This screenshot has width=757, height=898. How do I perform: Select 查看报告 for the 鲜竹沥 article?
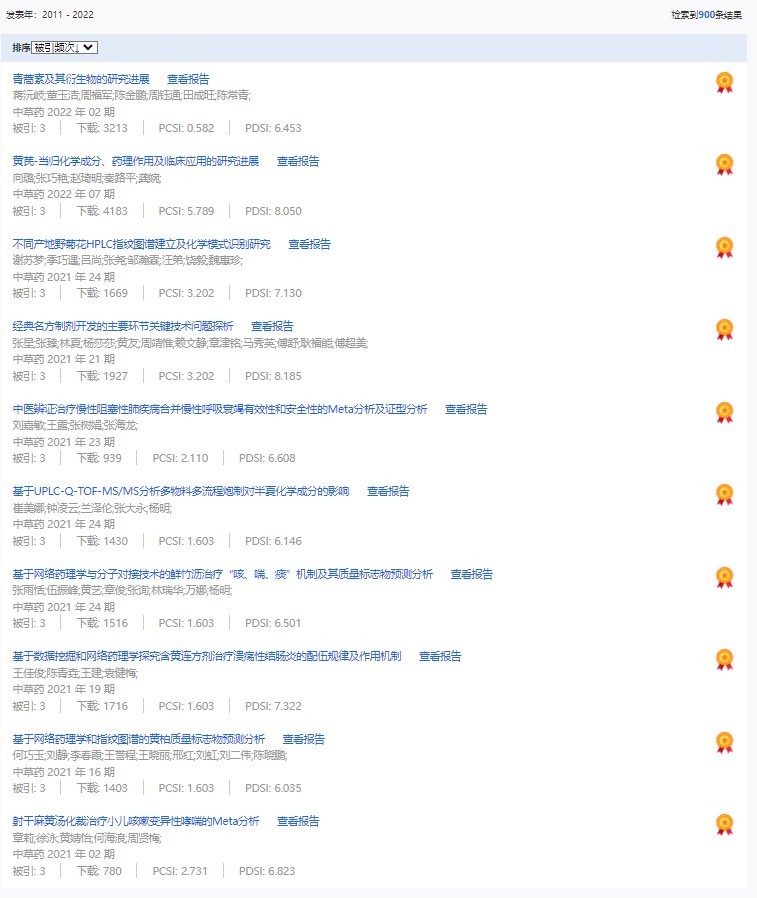(x=471, y=574)
